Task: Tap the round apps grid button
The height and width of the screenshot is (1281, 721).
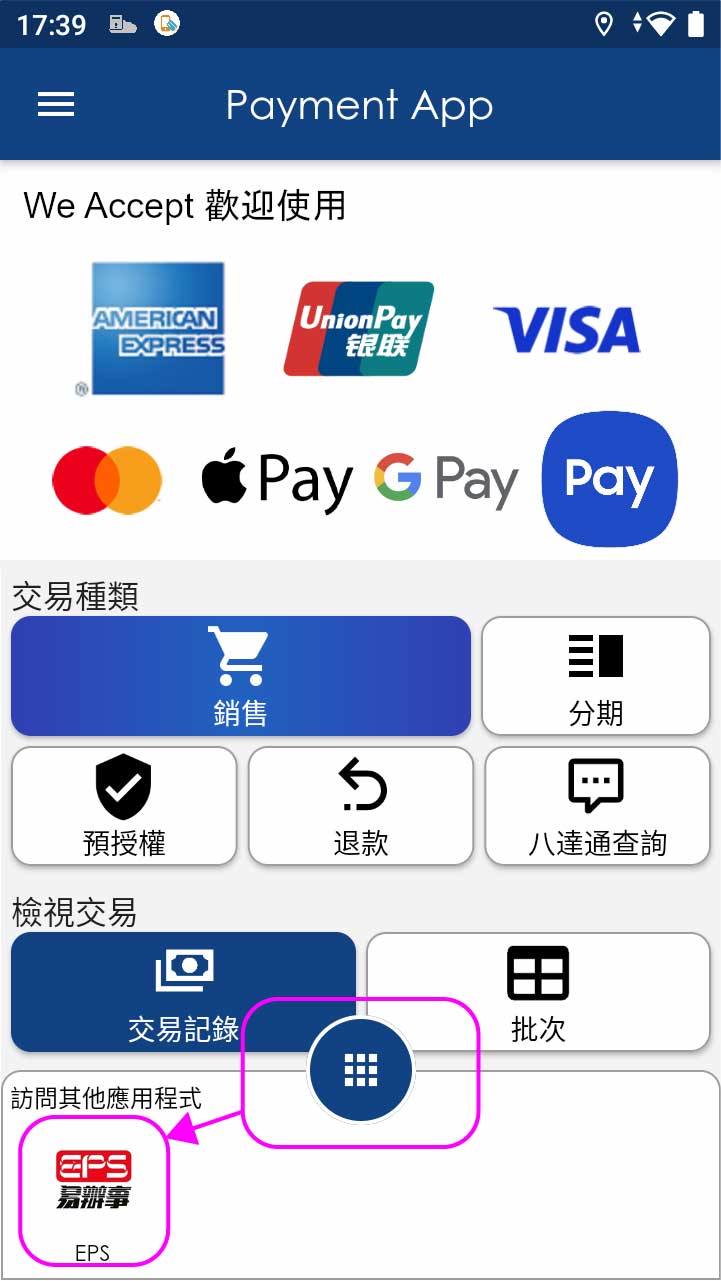Action: [x=361, y=1070]
